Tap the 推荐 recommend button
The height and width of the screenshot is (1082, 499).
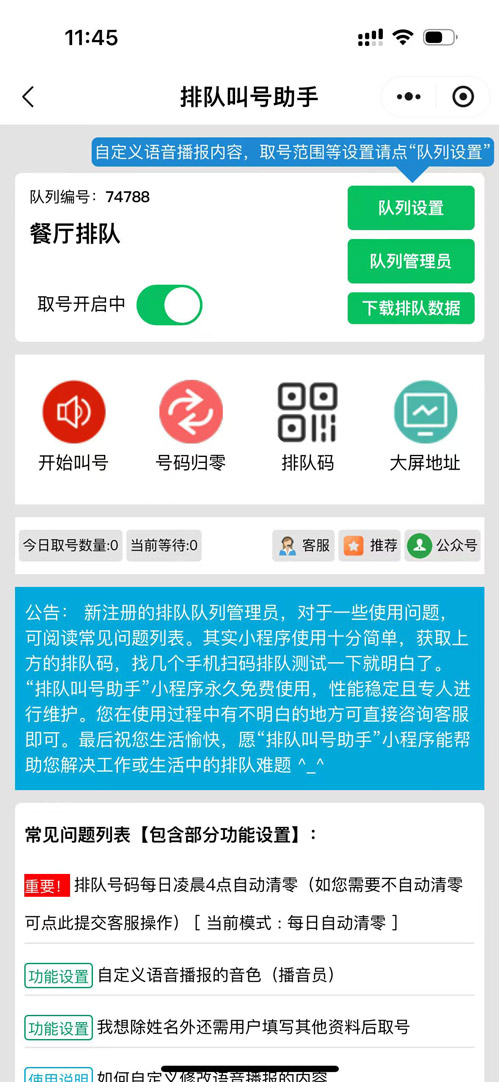[x=370, y=546]
